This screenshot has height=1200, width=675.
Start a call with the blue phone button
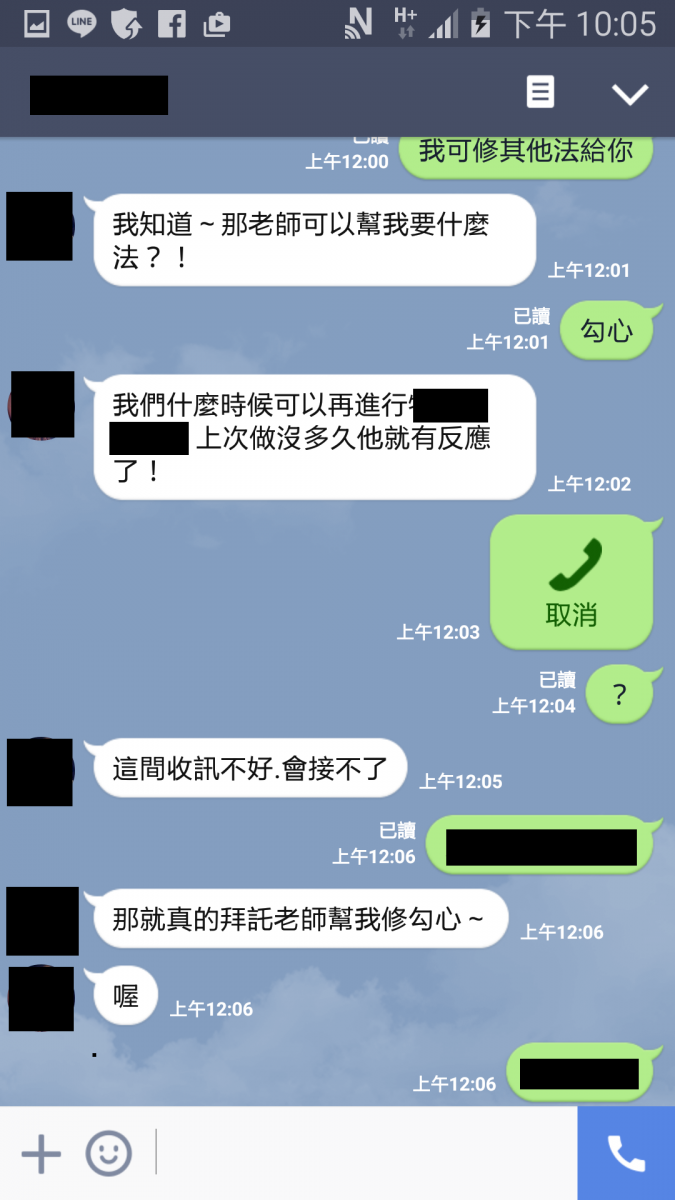[626, 1154]
